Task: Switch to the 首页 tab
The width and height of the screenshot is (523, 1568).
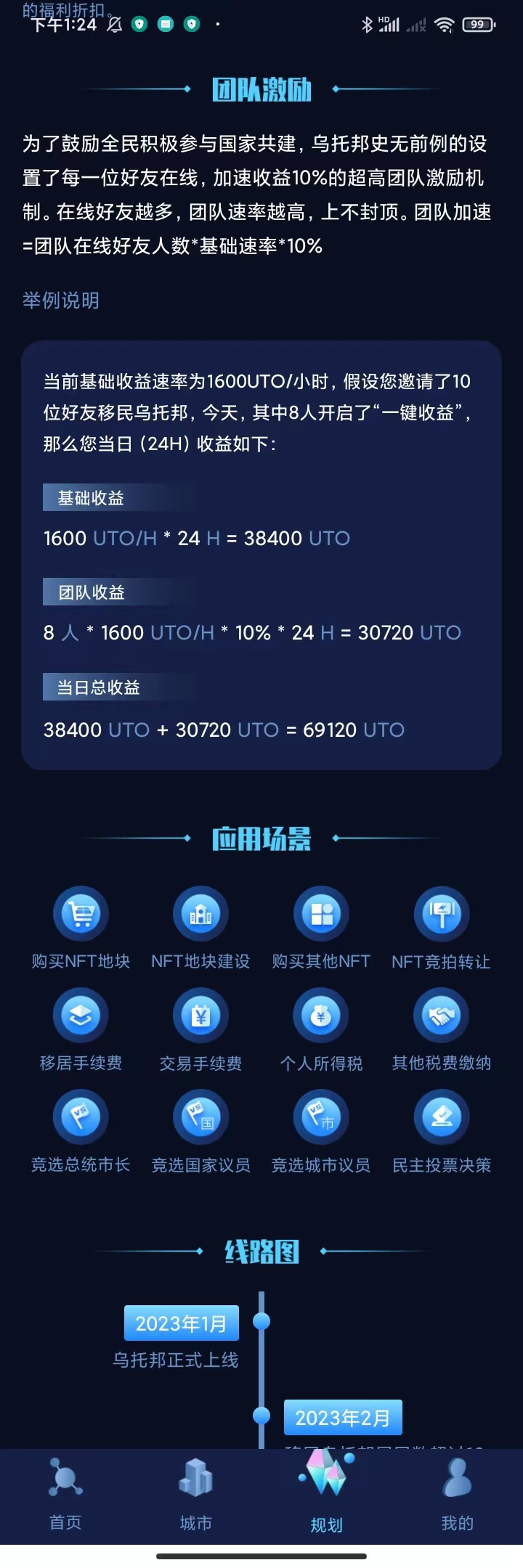Action: 65,1494
